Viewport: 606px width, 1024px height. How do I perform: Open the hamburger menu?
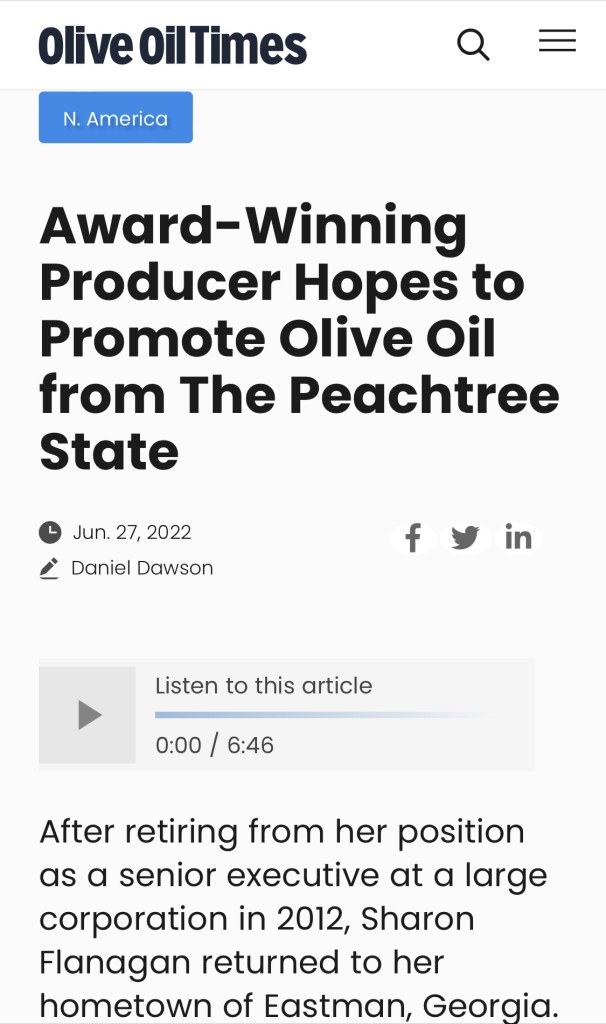tap(557, 41)
